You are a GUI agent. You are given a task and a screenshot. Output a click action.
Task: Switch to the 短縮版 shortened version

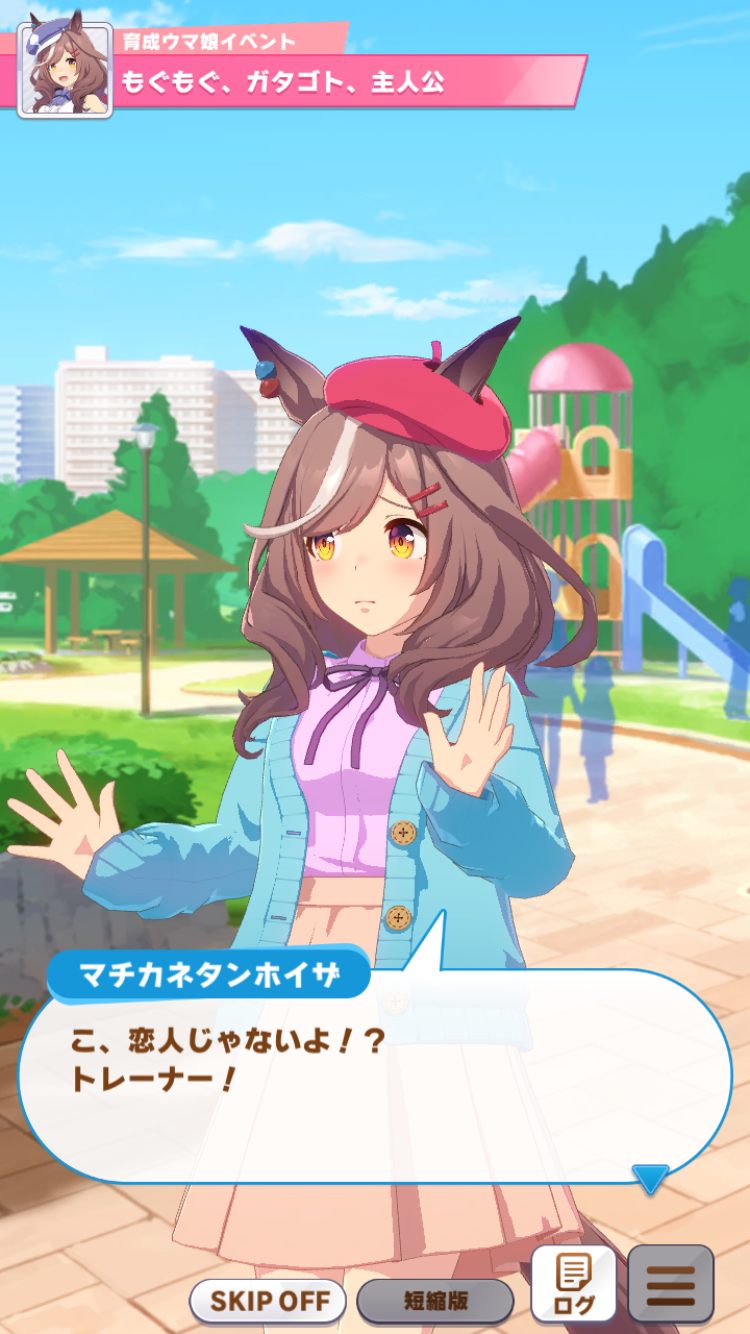(x=435, y=1301)
